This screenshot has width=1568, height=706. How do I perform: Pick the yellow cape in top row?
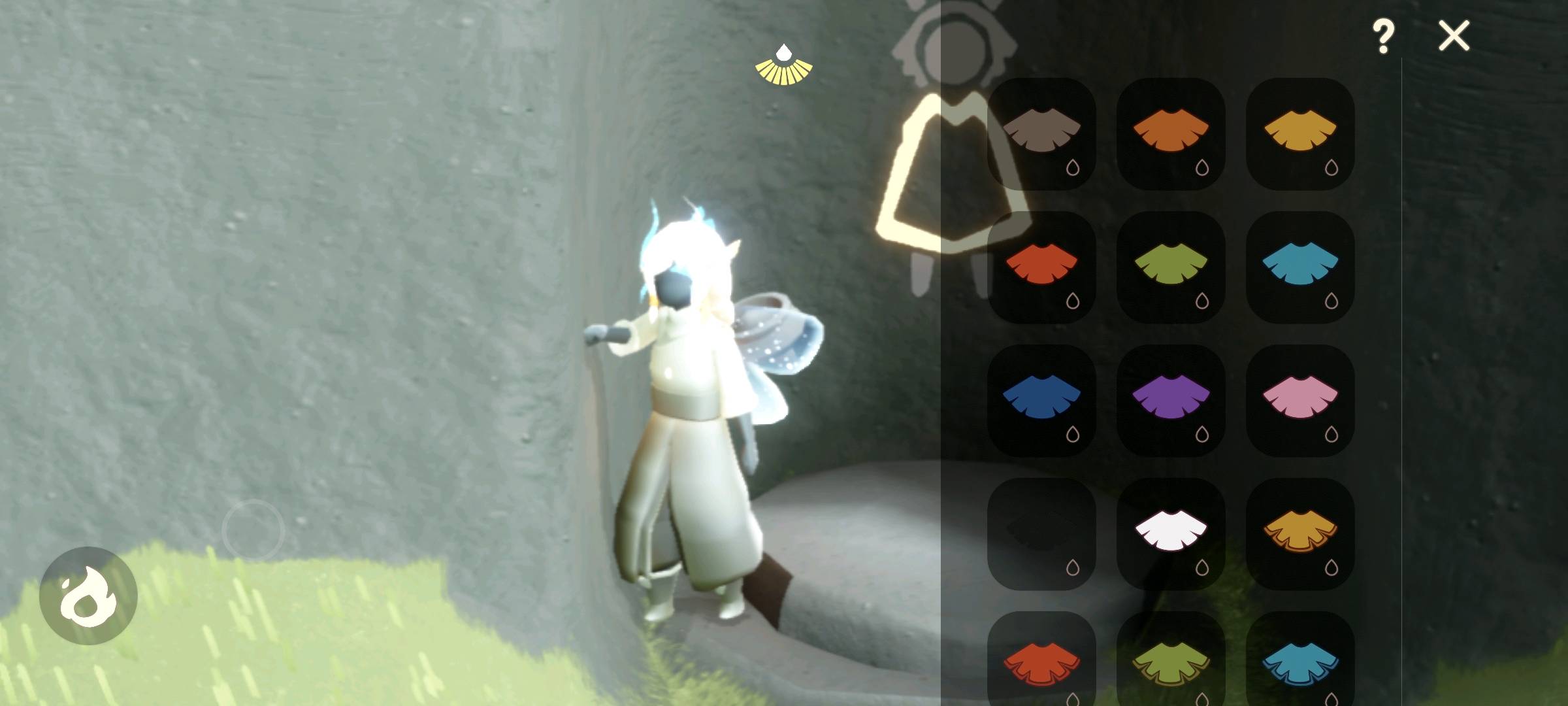click(x=1300, y=133)
